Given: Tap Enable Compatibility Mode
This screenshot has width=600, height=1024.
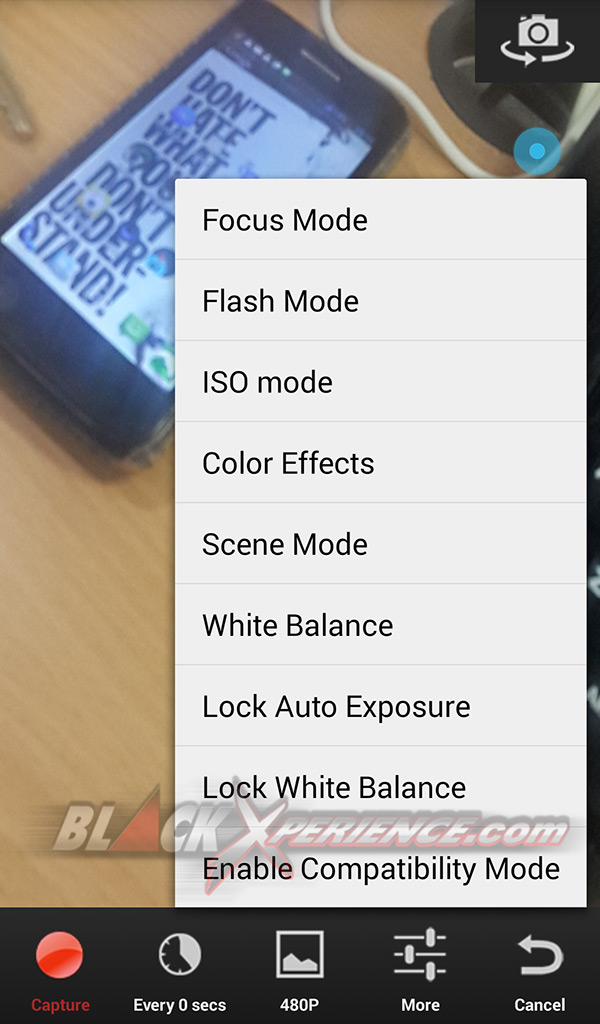Looking at the screenshot, I should [x=380, y=868].
